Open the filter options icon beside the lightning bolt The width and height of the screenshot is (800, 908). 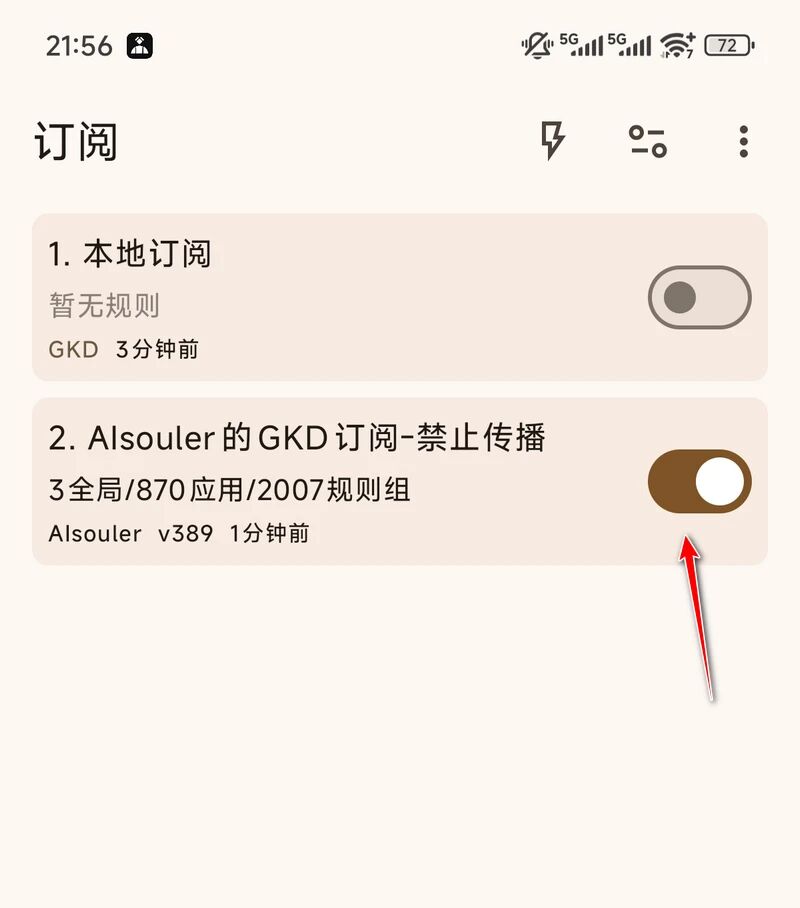click(x=647, y=142)
